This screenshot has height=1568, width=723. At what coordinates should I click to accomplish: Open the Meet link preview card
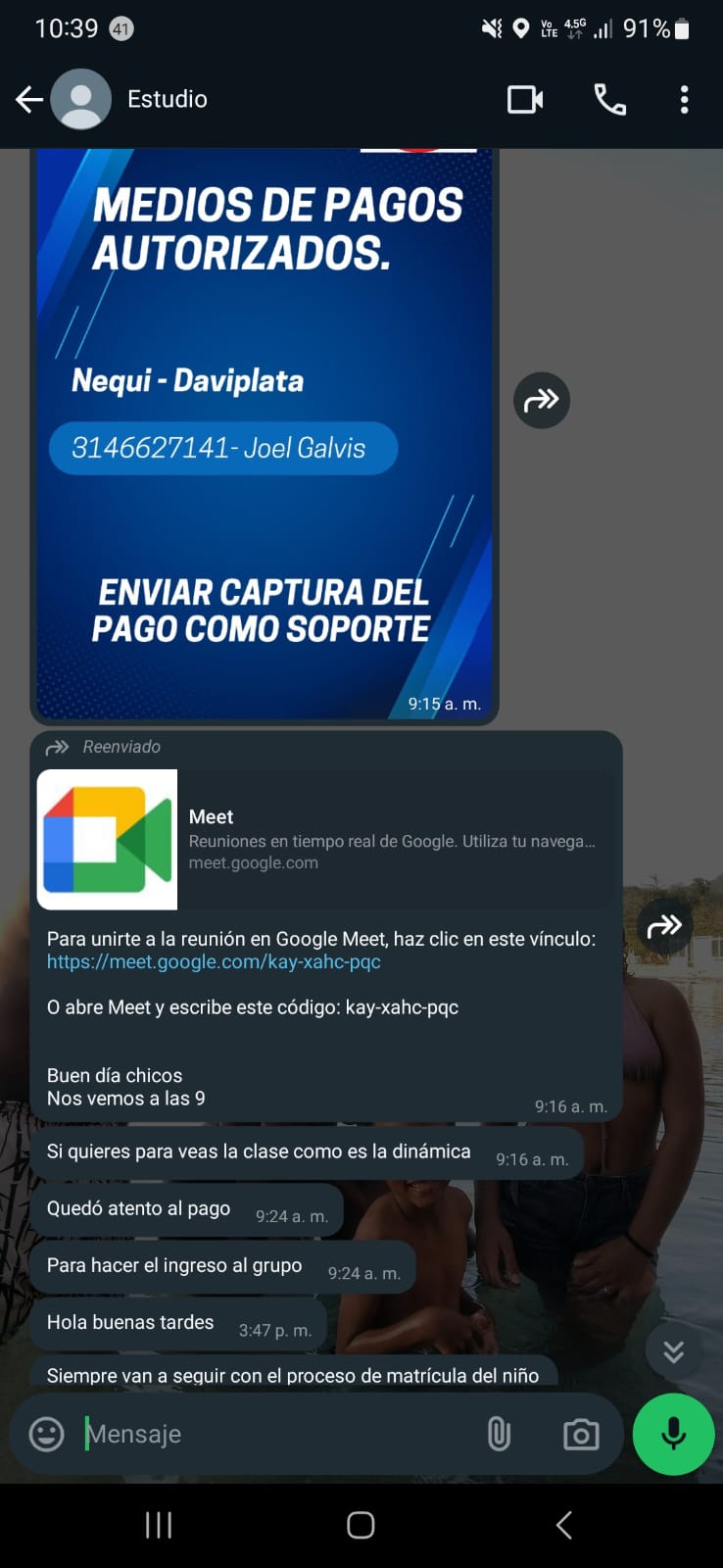coord(326,839)
